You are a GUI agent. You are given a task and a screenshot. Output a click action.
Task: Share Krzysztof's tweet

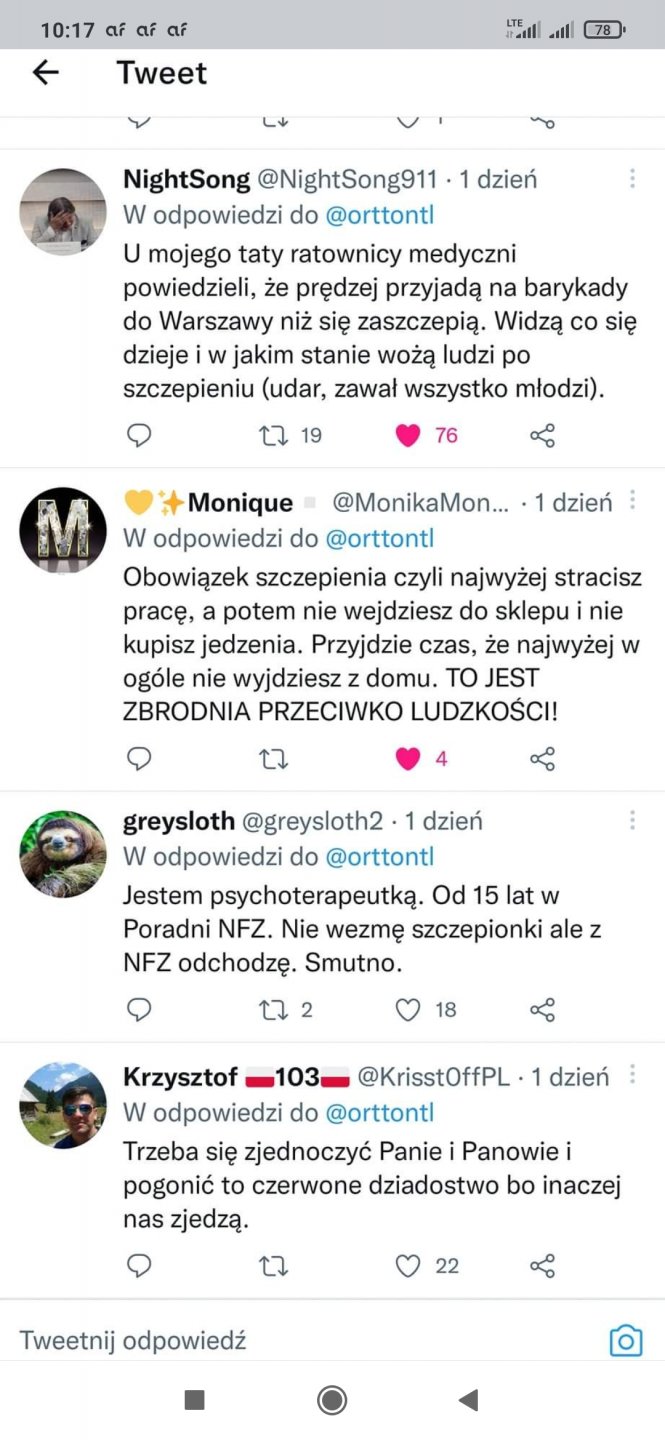tap(542, 1266)
